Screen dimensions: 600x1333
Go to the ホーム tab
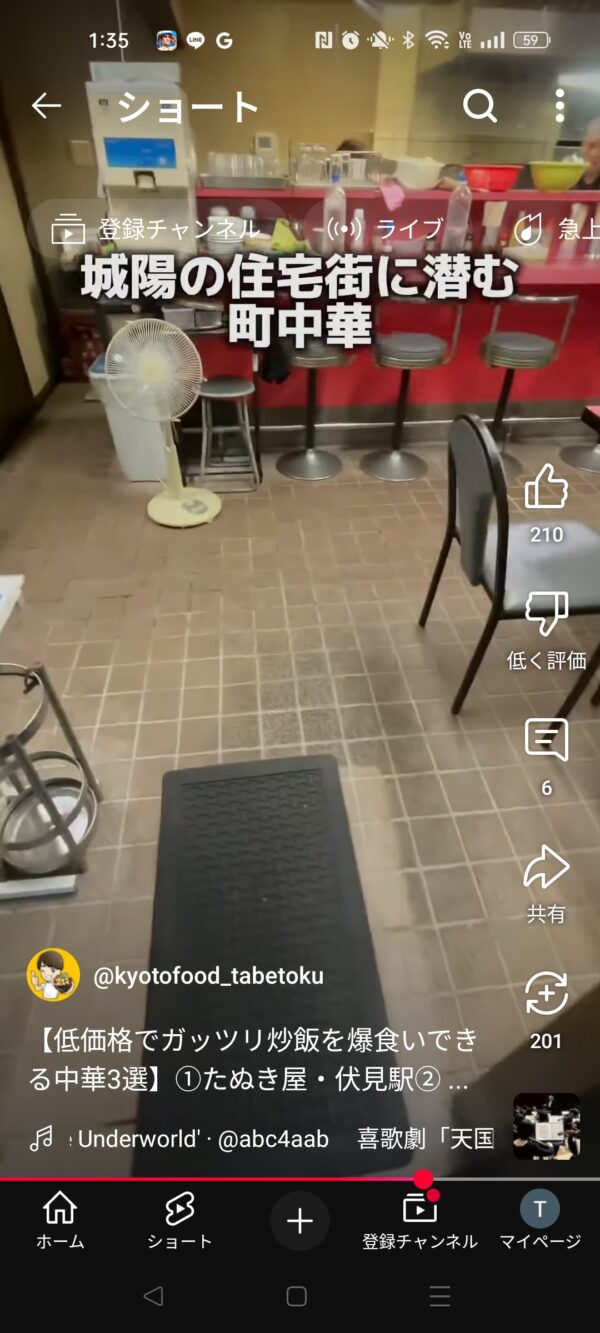point(60,1220)
